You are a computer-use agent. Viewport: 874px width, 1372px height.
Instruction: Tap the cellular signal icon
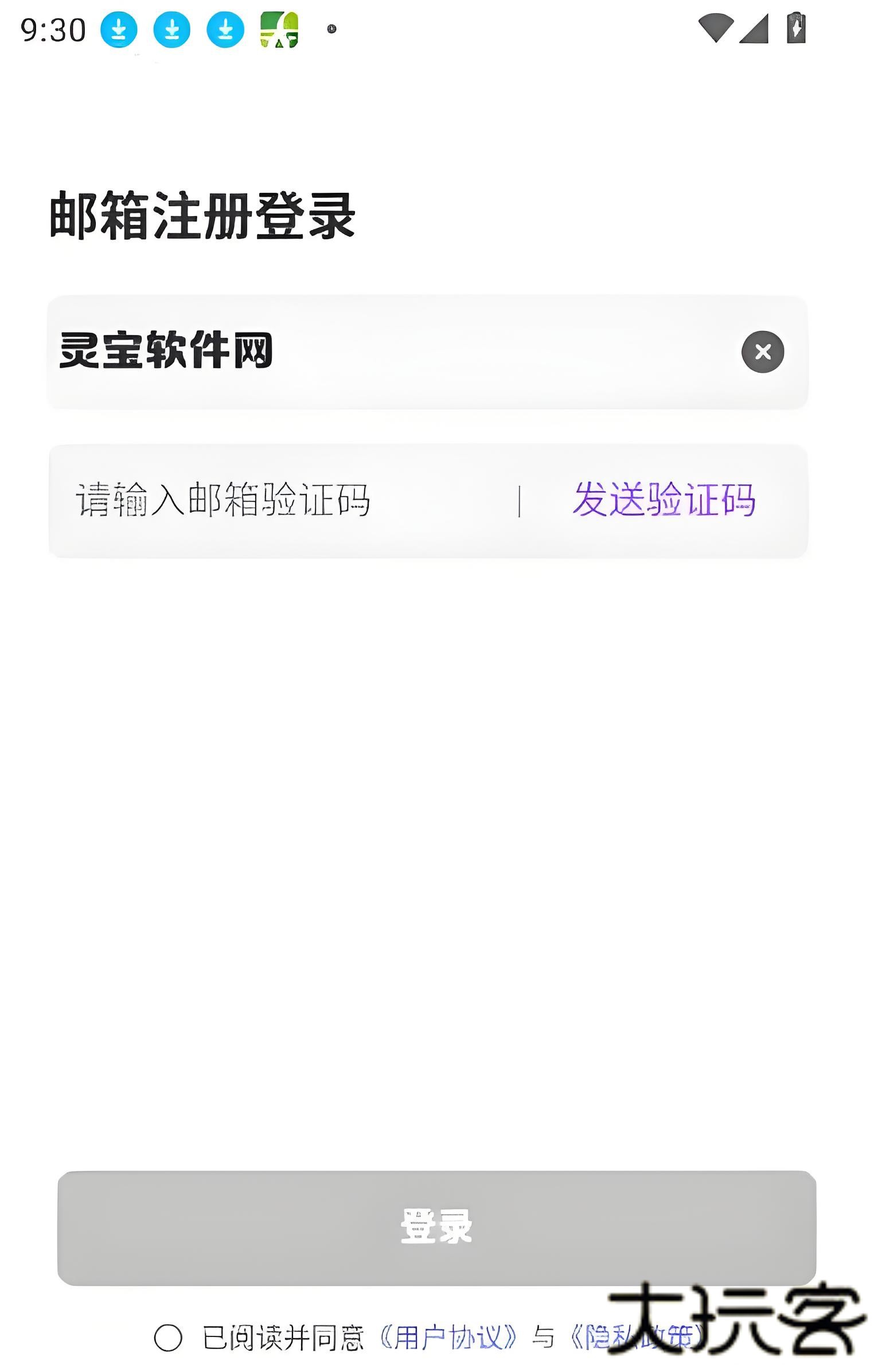click(x=754, y=29)
